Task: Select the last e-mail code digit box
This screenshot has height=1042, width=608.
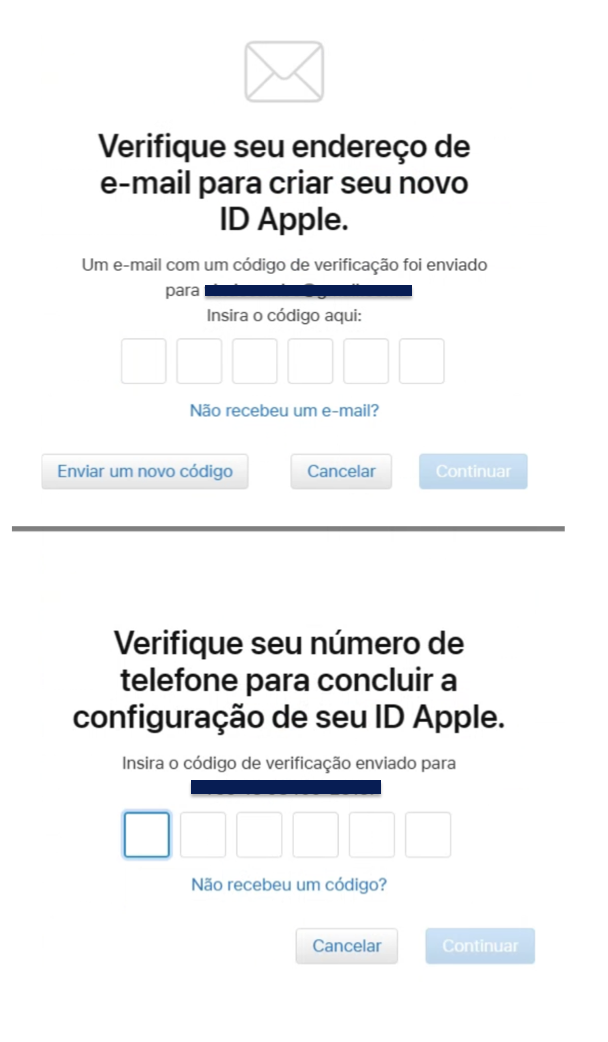Action: point(421,361)
